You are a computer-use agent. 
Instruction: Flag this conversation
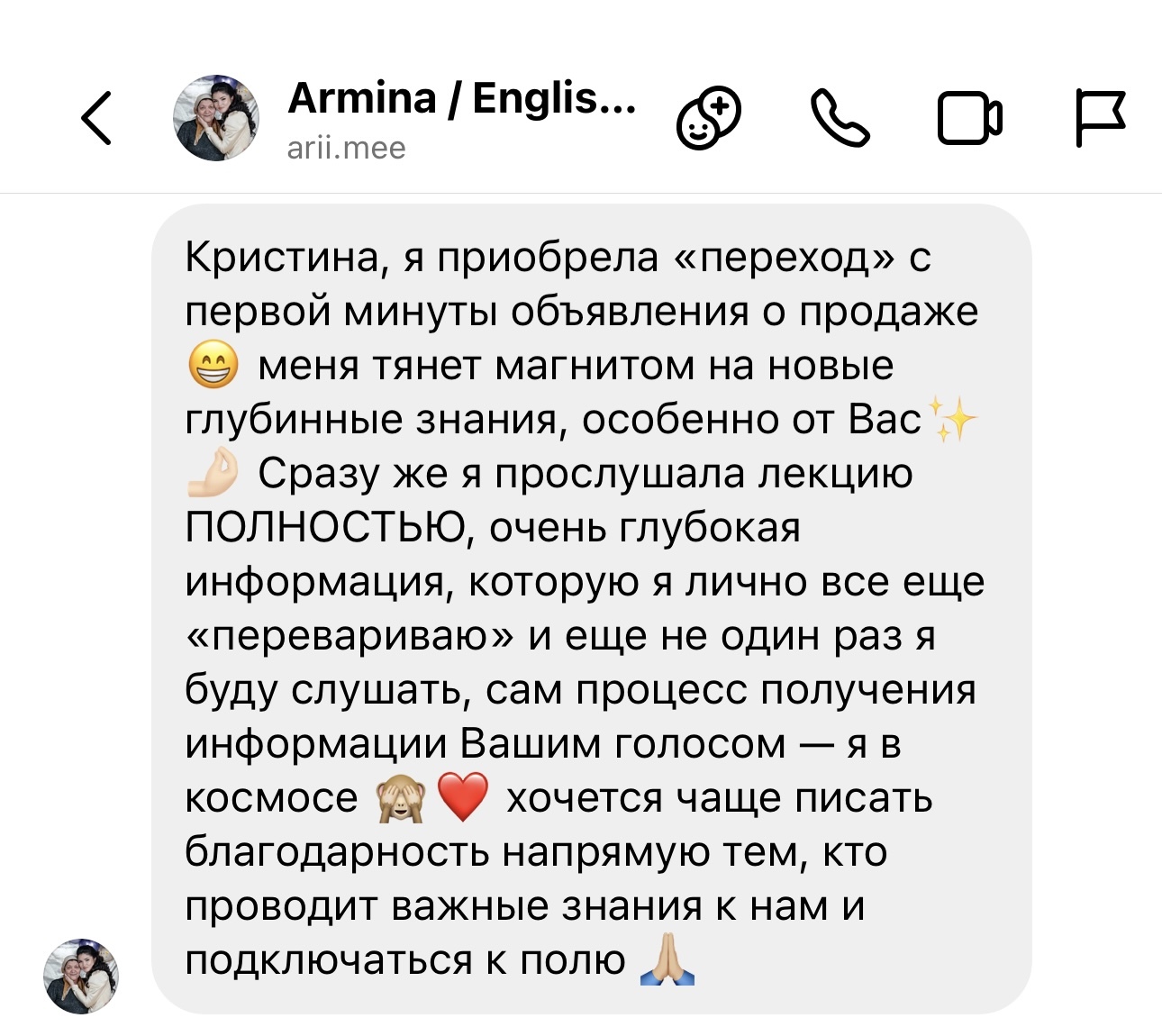(1100, 118)
